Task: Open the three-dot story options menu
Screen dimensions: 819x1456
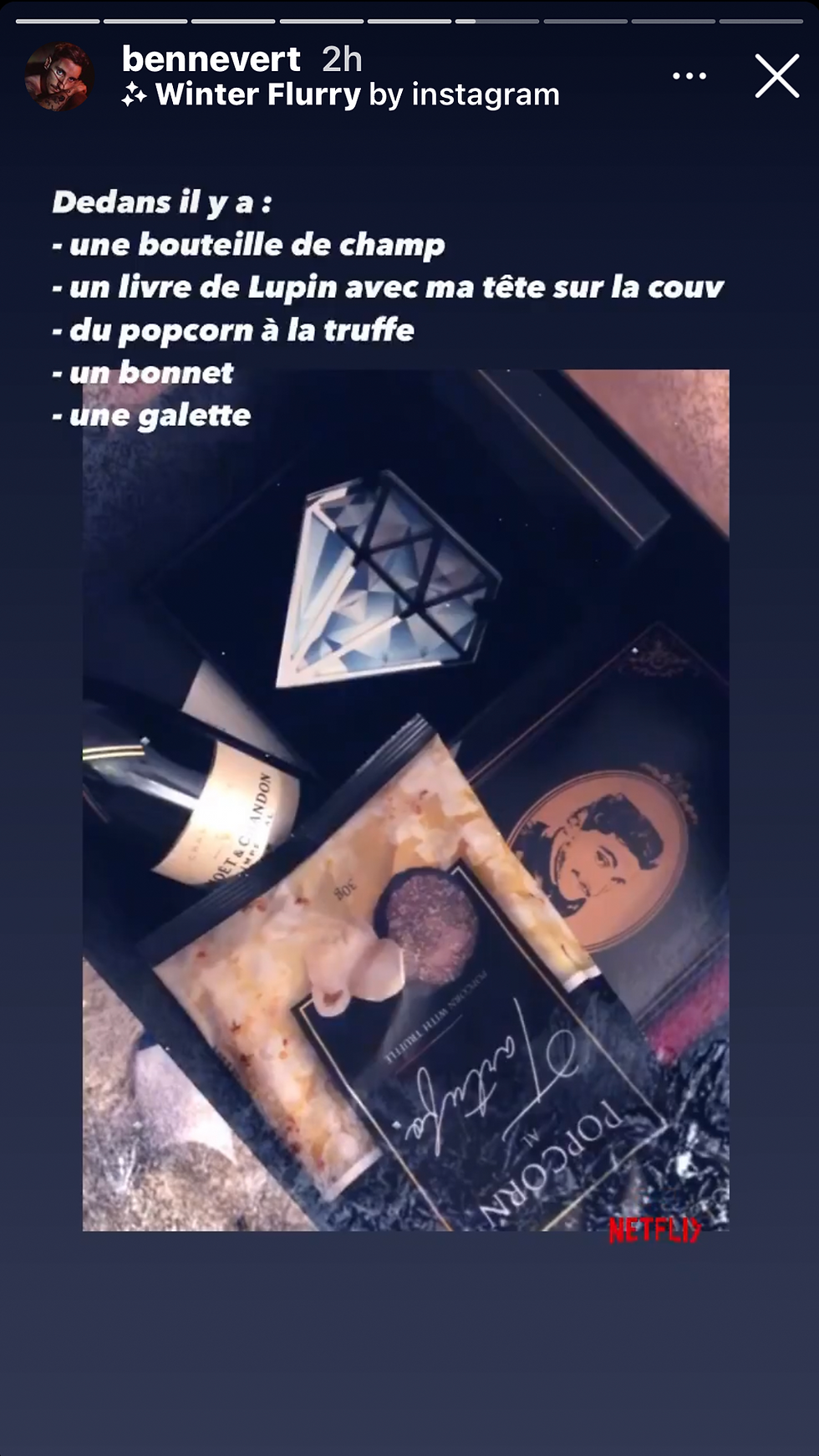Action: pos(689,76)
